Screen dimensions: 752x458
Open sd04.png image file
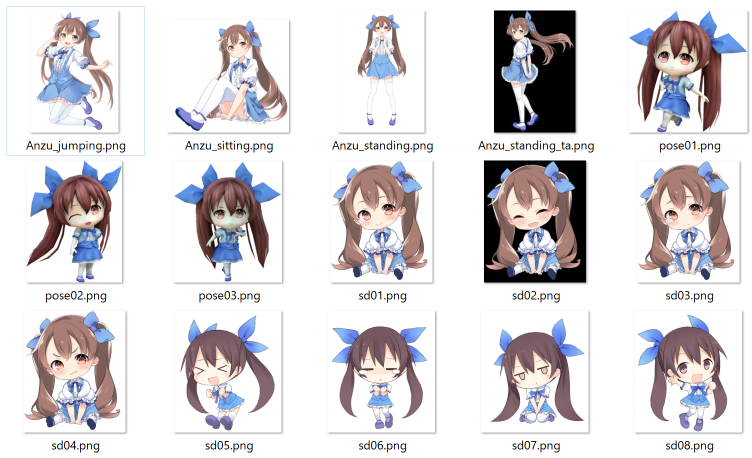[75, 372]
